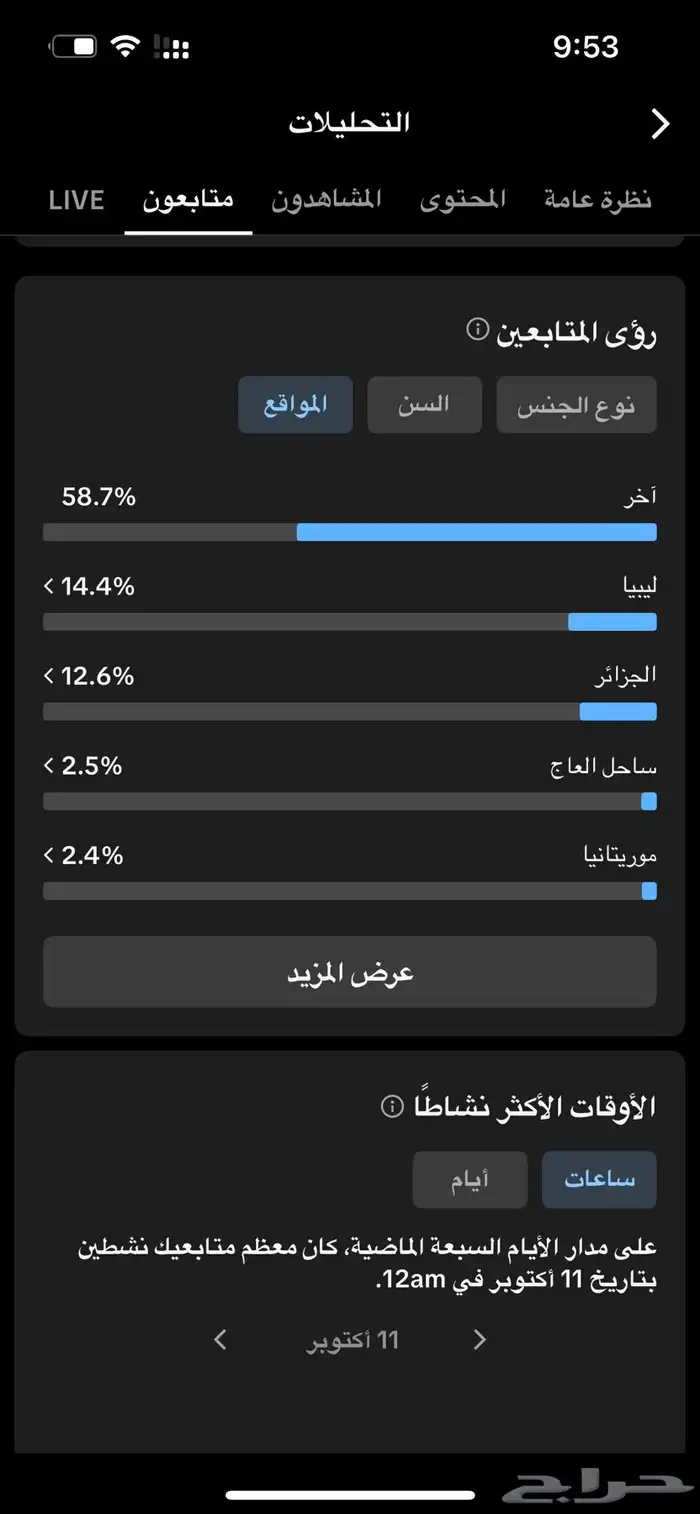This screenshot has height=1514, width=700.
Task: Tap the info icon beside رؤى المتابعين
Action: (478, 330)
